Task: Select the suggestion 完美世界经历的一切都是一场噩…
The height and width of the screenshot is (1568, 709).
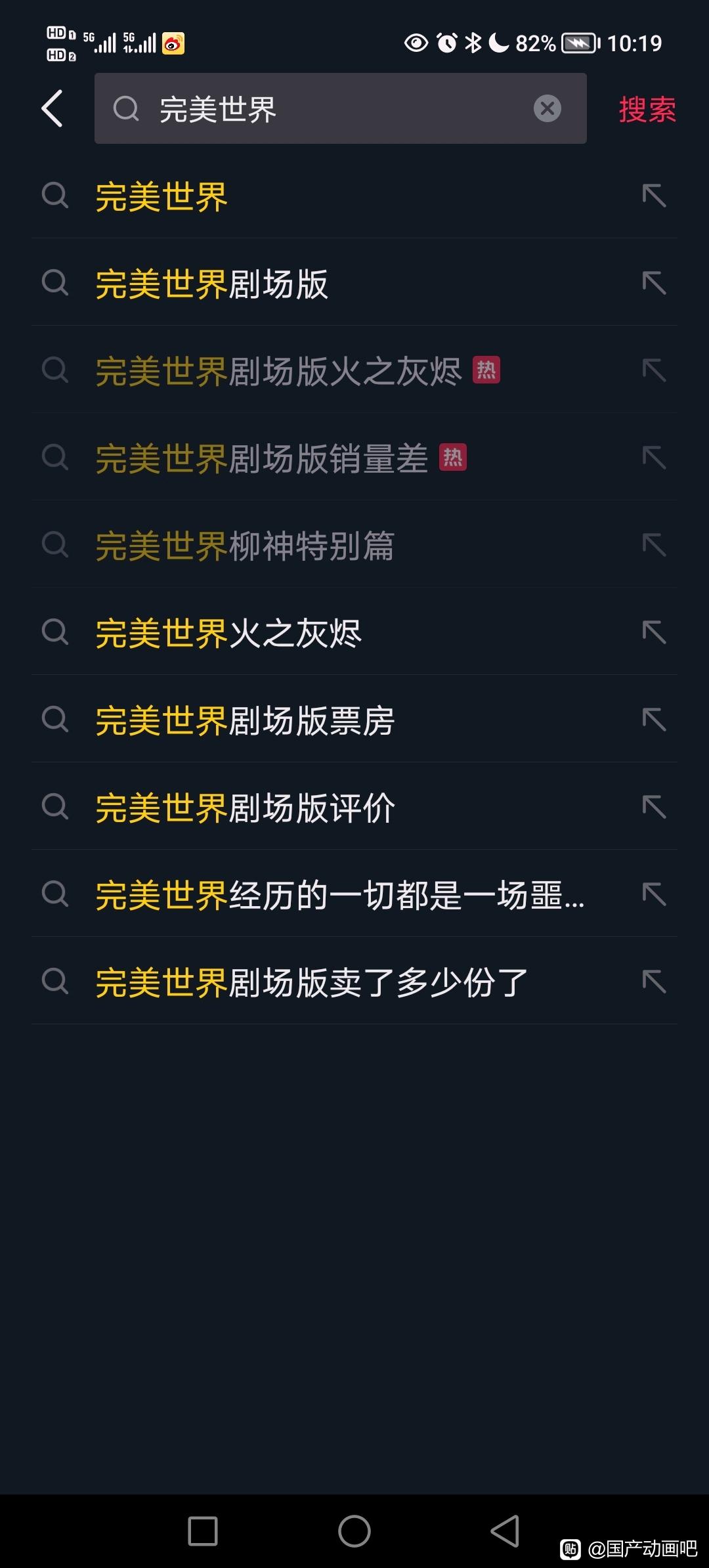Action: click(x=354, y=894)
